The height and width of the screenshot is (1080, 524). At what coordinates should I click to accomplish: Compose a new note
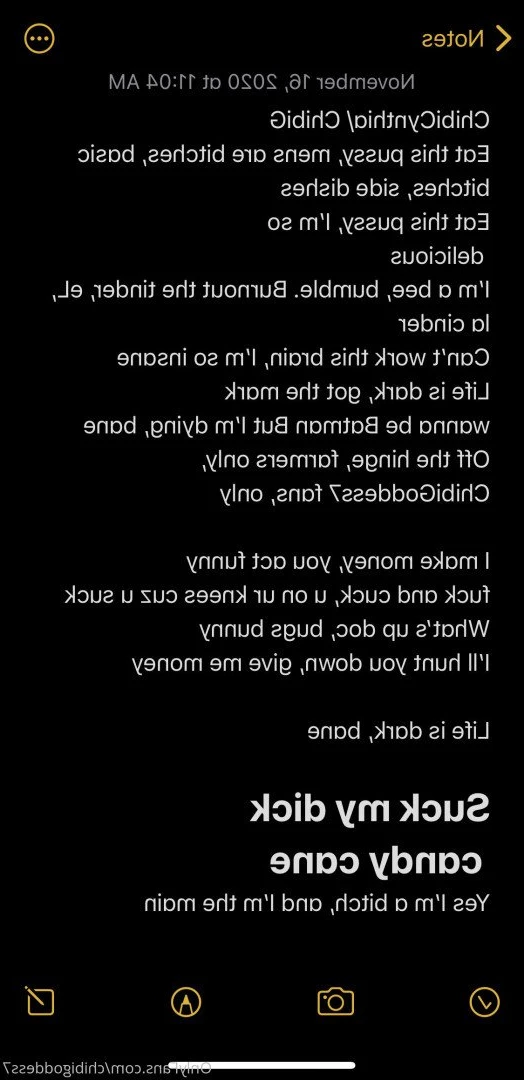click(x=40, y=1001)
